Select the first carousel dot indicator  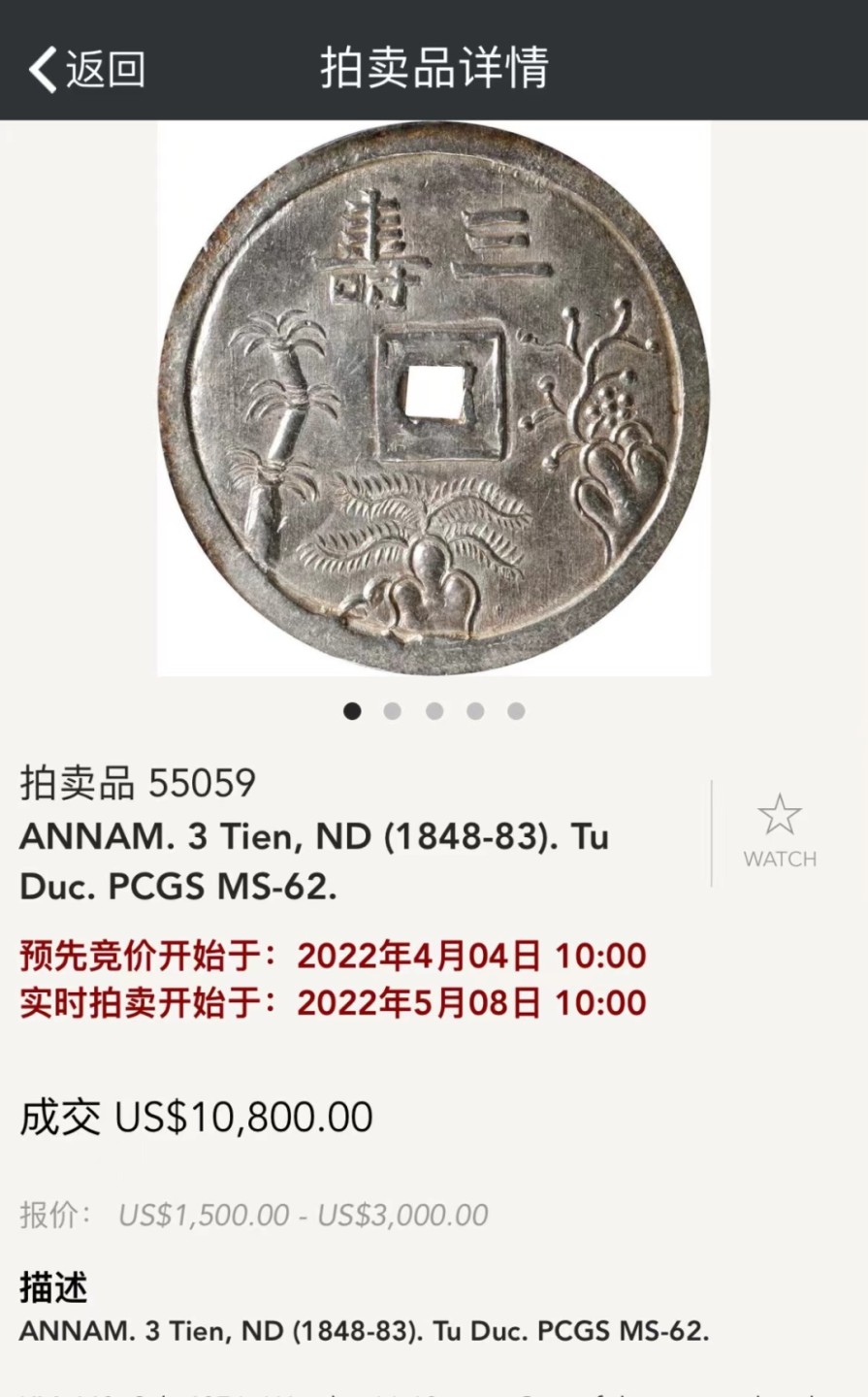352,711
